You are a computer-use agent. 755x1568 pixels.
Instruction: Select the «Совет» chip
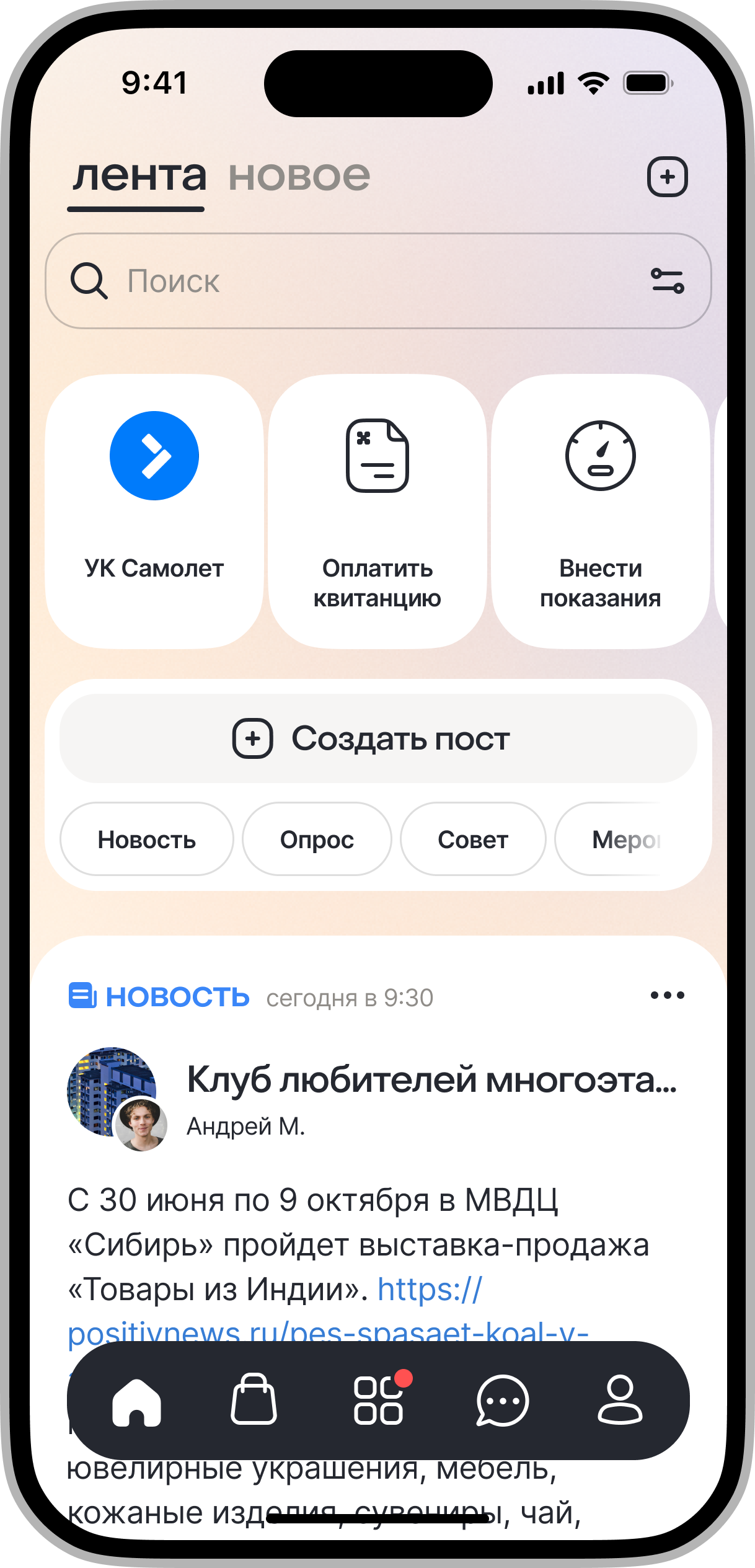(x=473, y=839)
